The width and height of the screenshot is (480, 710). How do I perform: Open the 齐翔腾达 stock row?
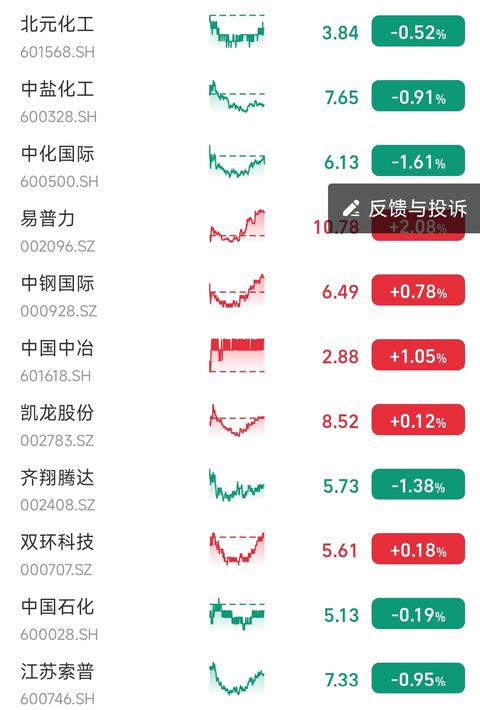(x=240, y=485)
